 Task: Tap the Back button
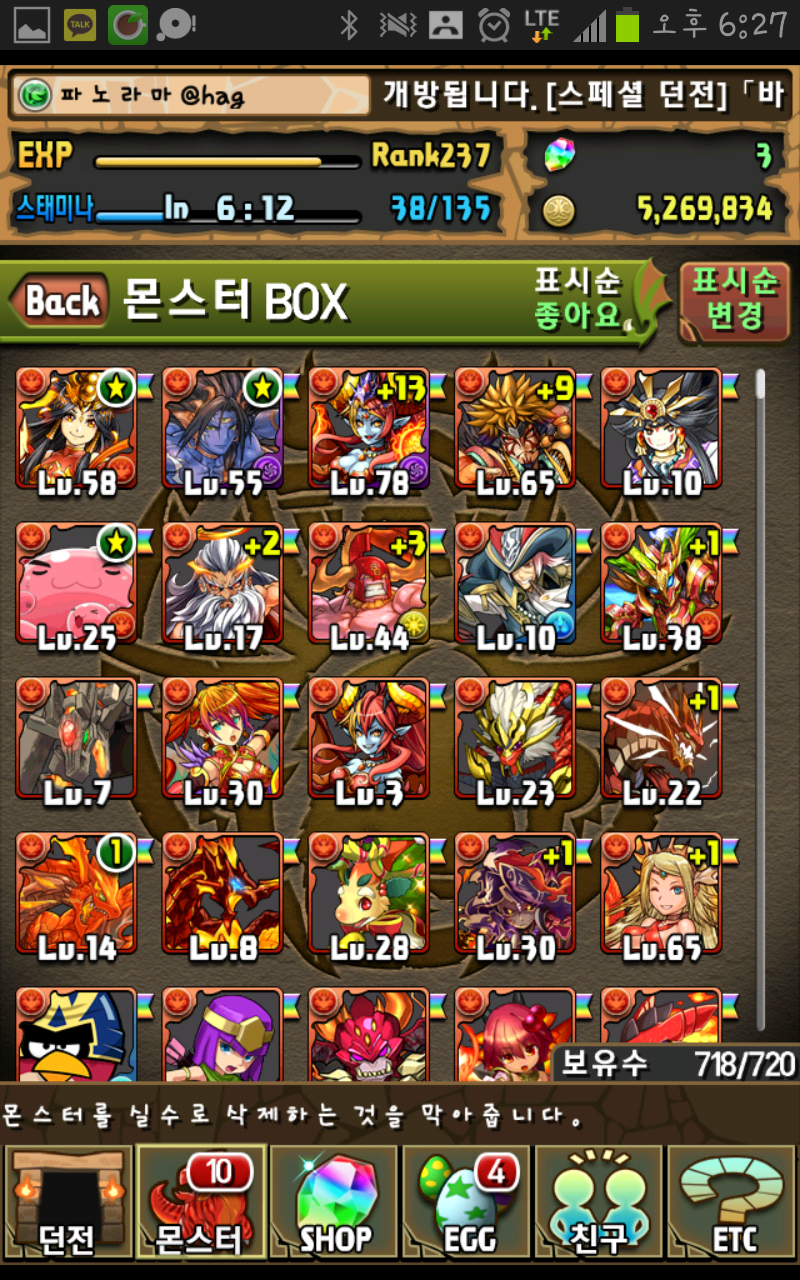click(60, 301)
